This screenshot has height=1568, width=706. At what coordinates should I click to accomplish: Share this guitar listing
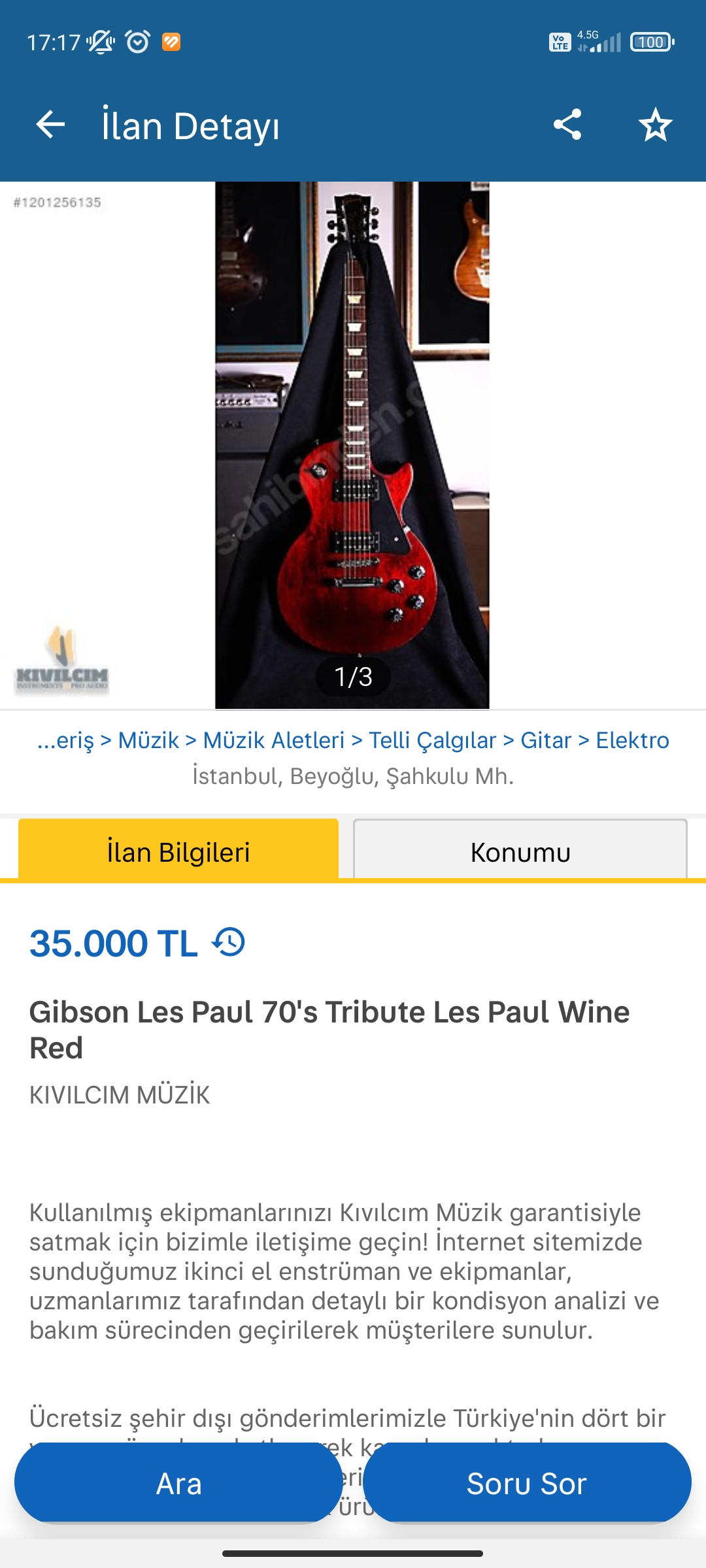click(x=567, y=125)
